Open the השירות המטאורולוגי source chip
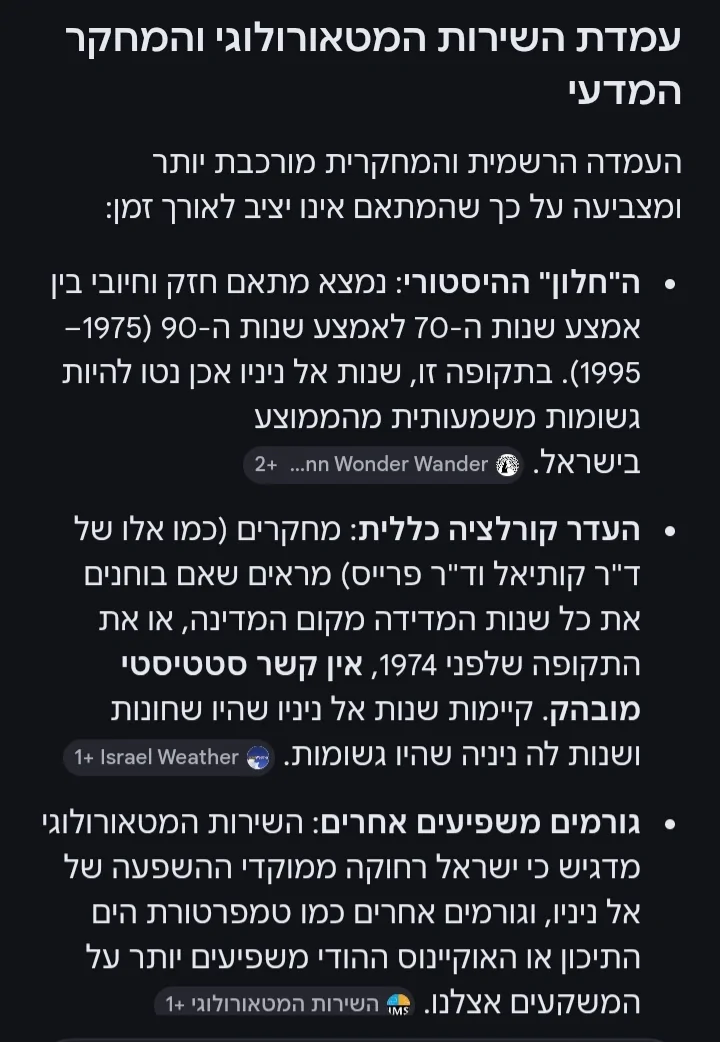 tap(287, 1003)
